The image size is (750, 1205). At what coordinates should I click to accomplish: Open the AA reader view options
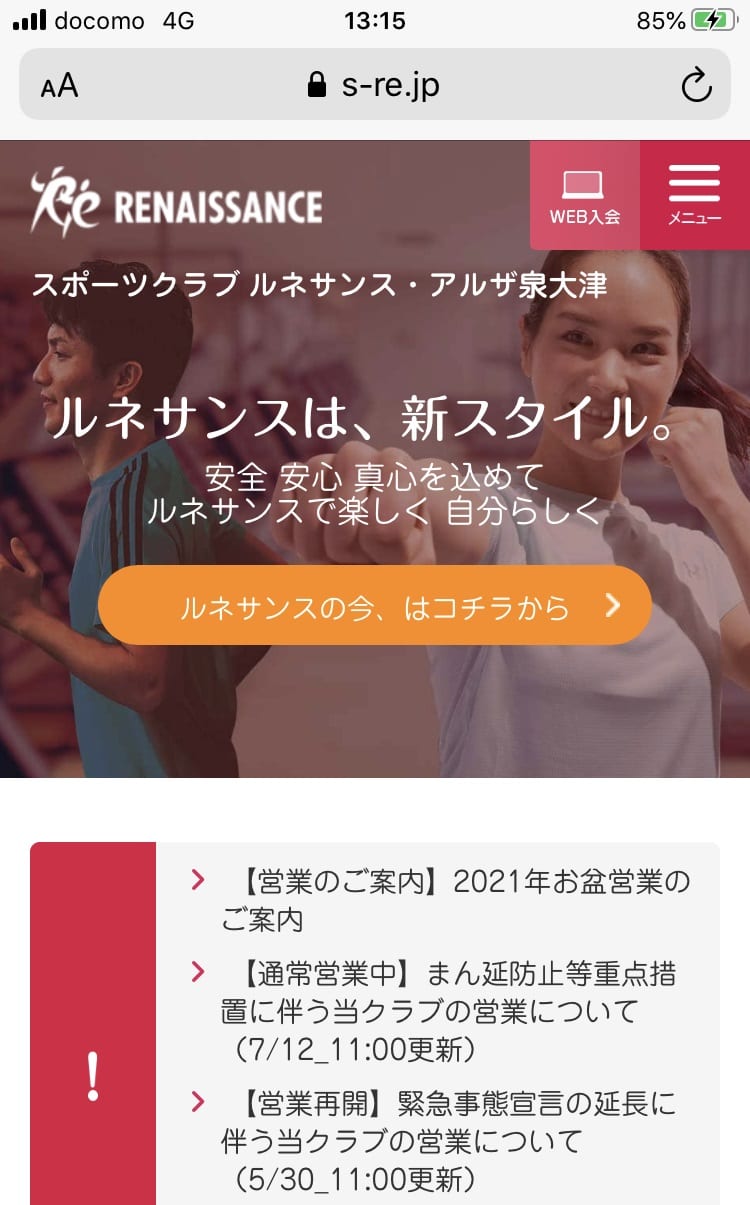tap(60, 86)
